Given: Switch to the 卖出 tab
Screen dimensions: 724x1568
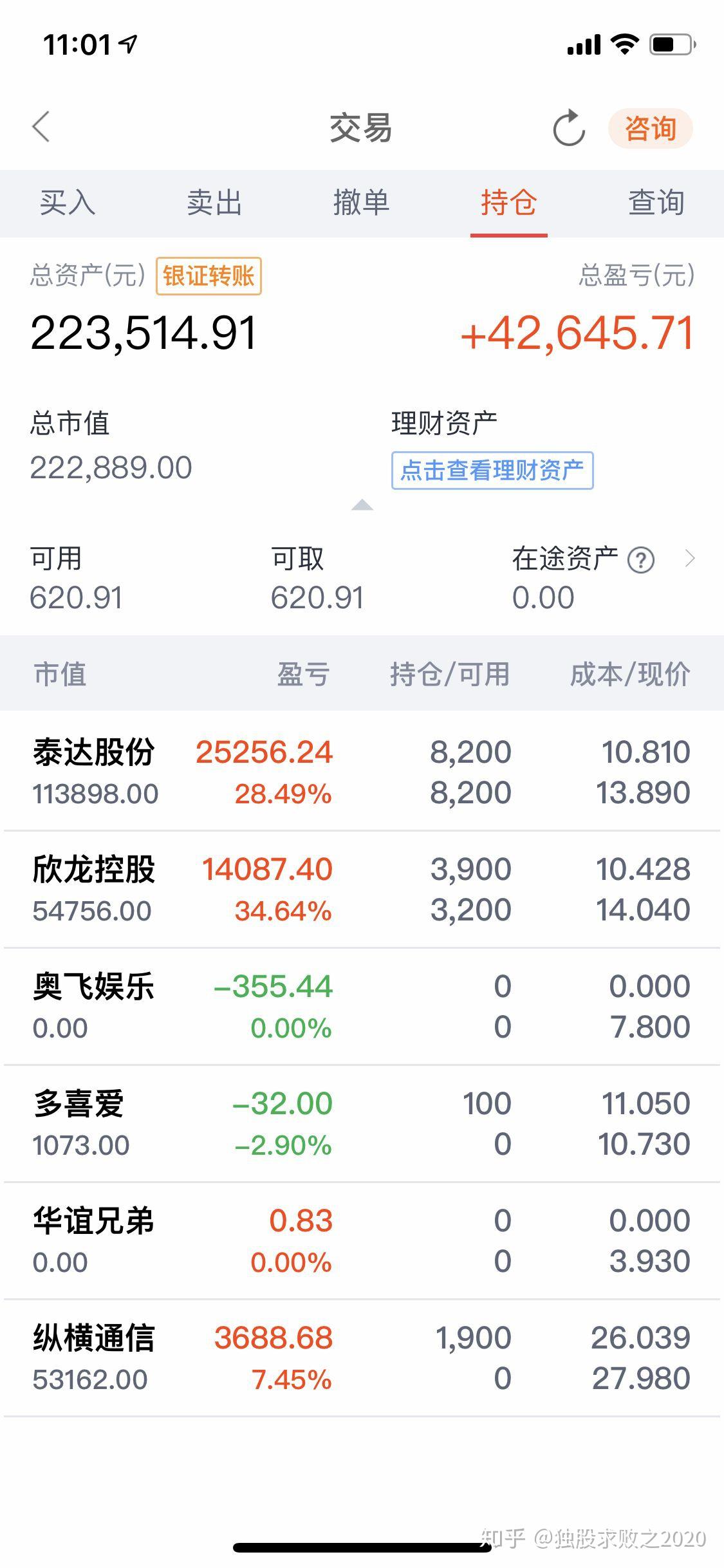Looking at the screenshot, I should pyautogui.click(x=214, y=203).
